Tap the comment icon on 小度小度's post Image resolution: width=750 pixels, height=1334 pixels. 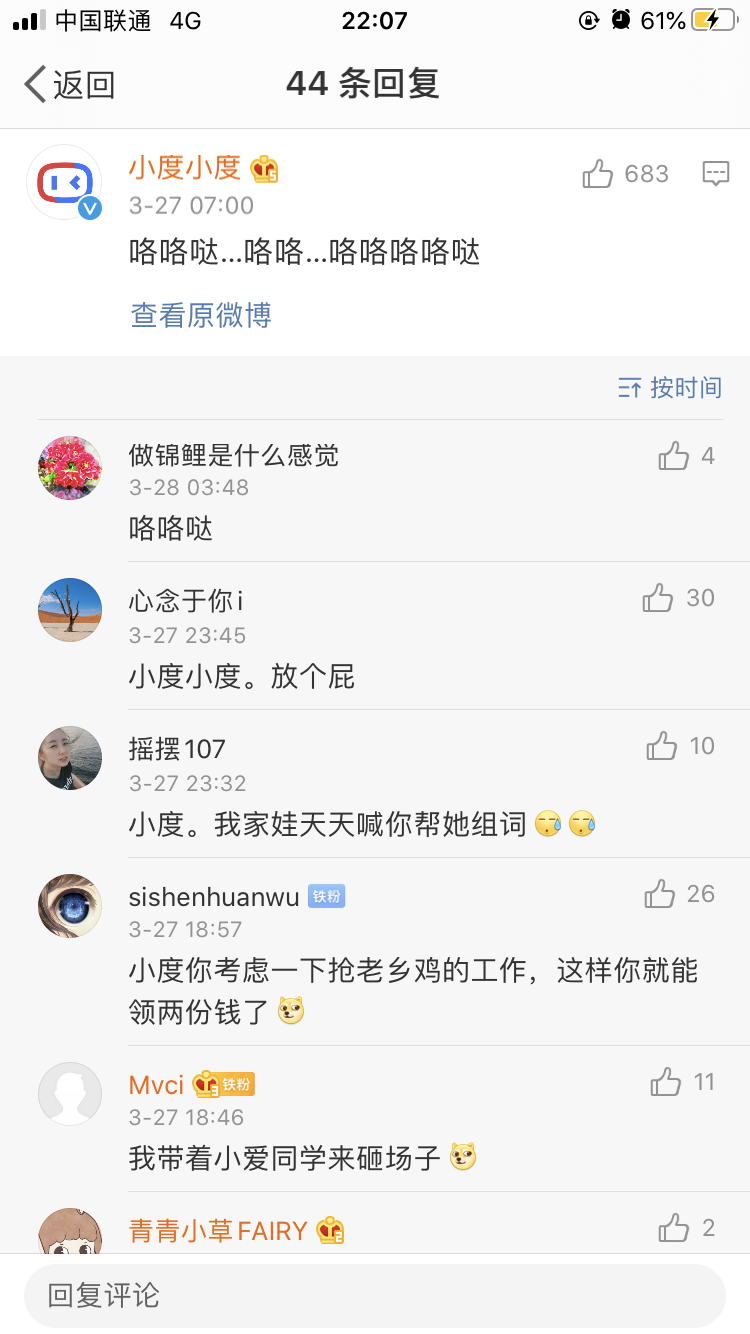(x=715, y=174)
